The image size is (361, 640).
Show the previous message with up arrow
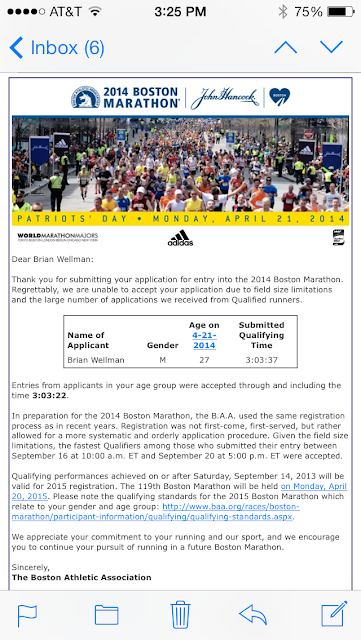285,47
